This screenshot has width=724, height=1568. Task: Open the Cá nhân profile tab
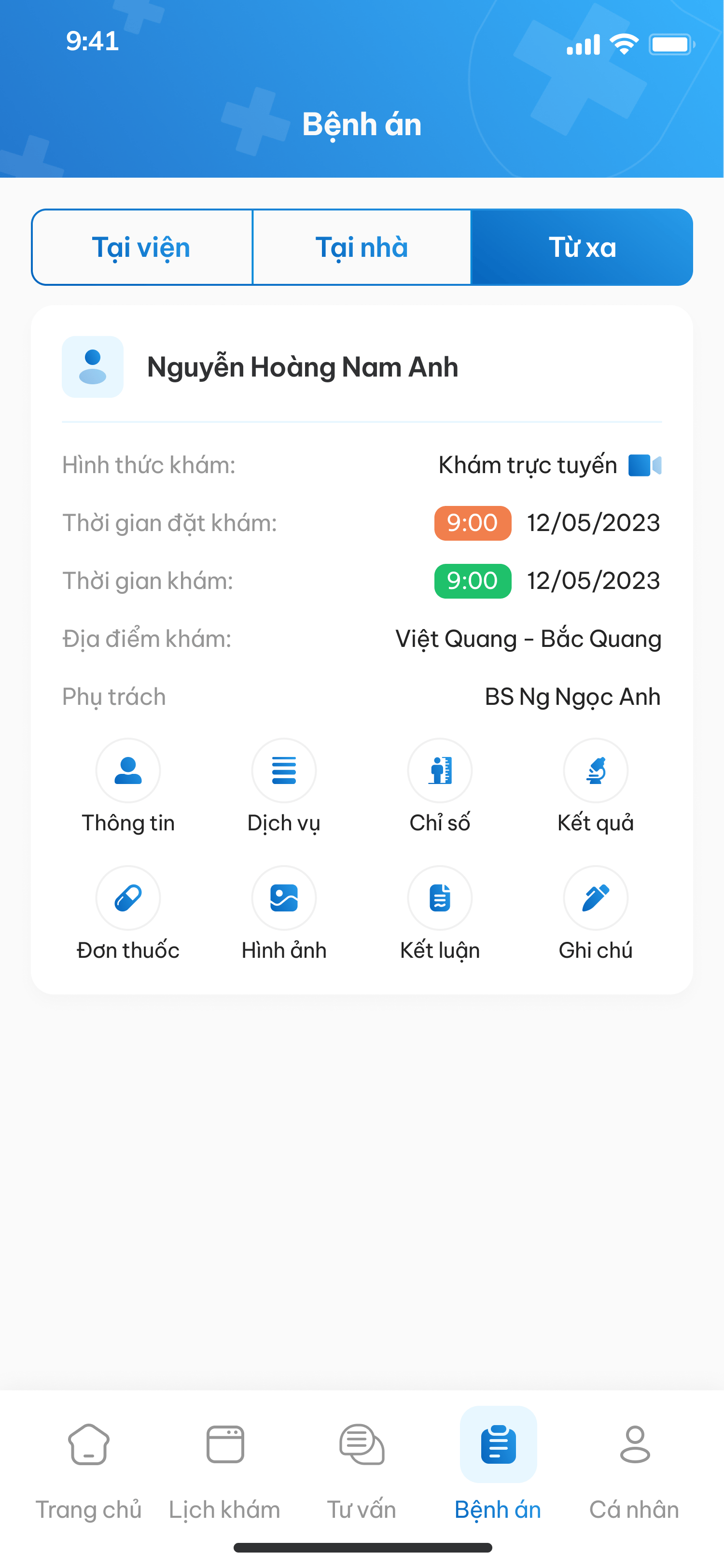coord(634,1468)
